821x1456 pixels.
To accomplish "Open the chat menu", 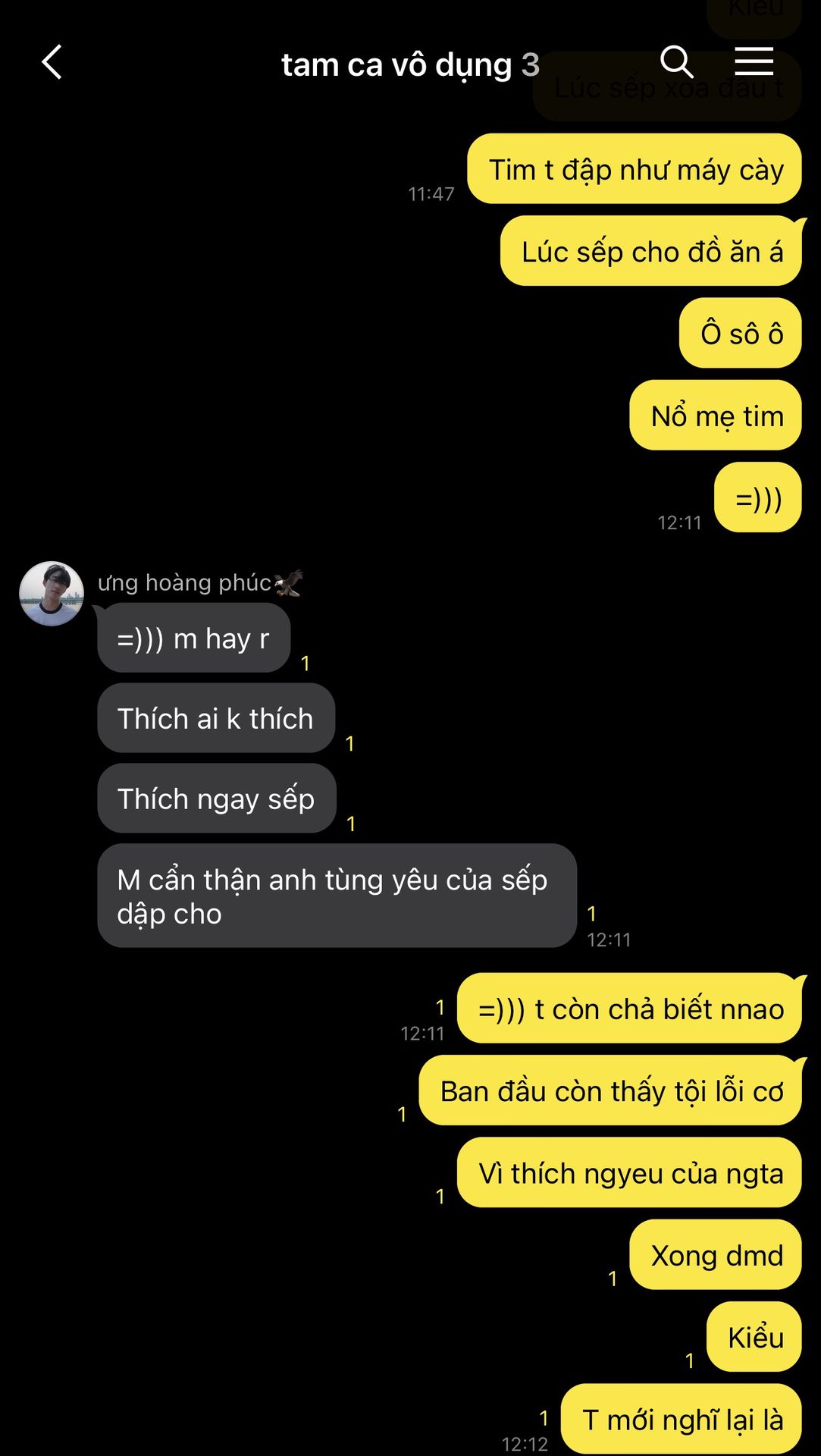I will pos(754,62).
